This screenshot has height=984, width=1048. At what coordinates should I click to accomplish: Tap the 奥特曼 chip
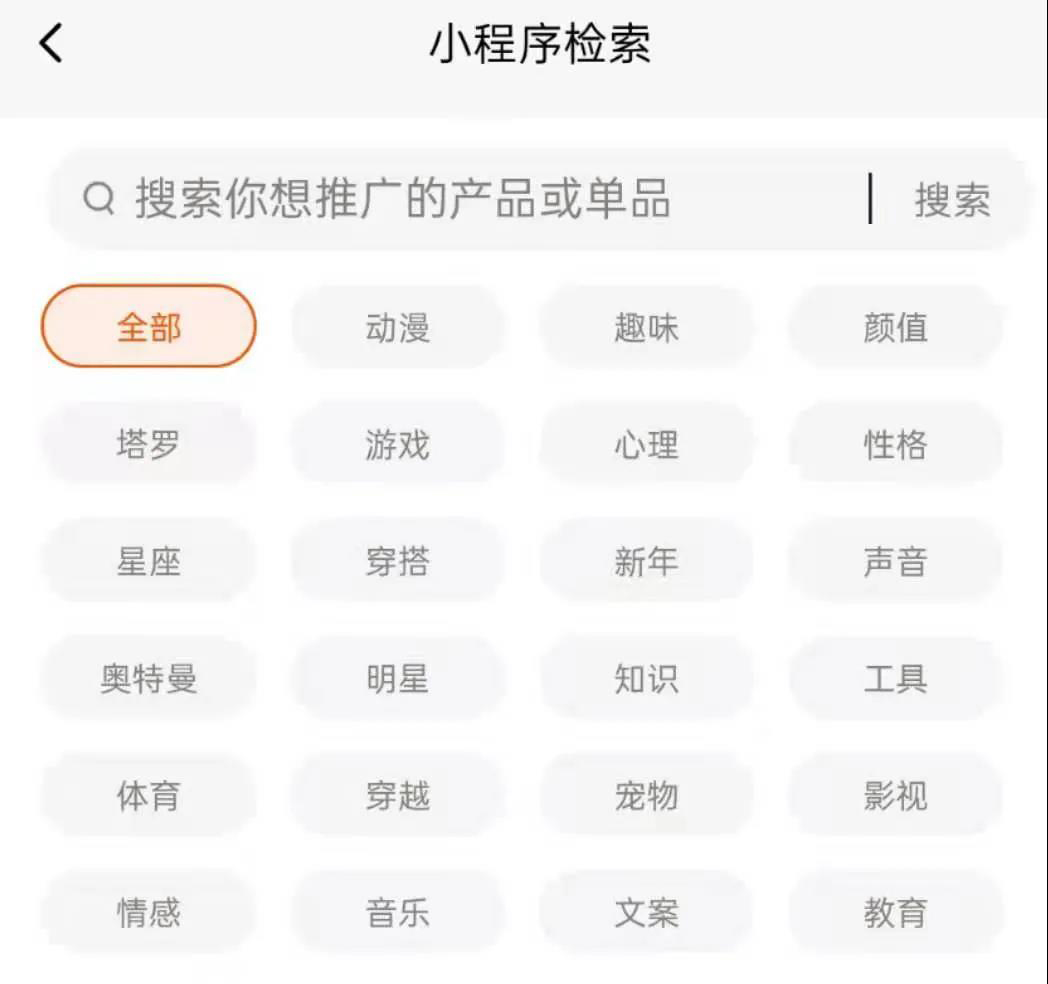click(x=148, y=679)
